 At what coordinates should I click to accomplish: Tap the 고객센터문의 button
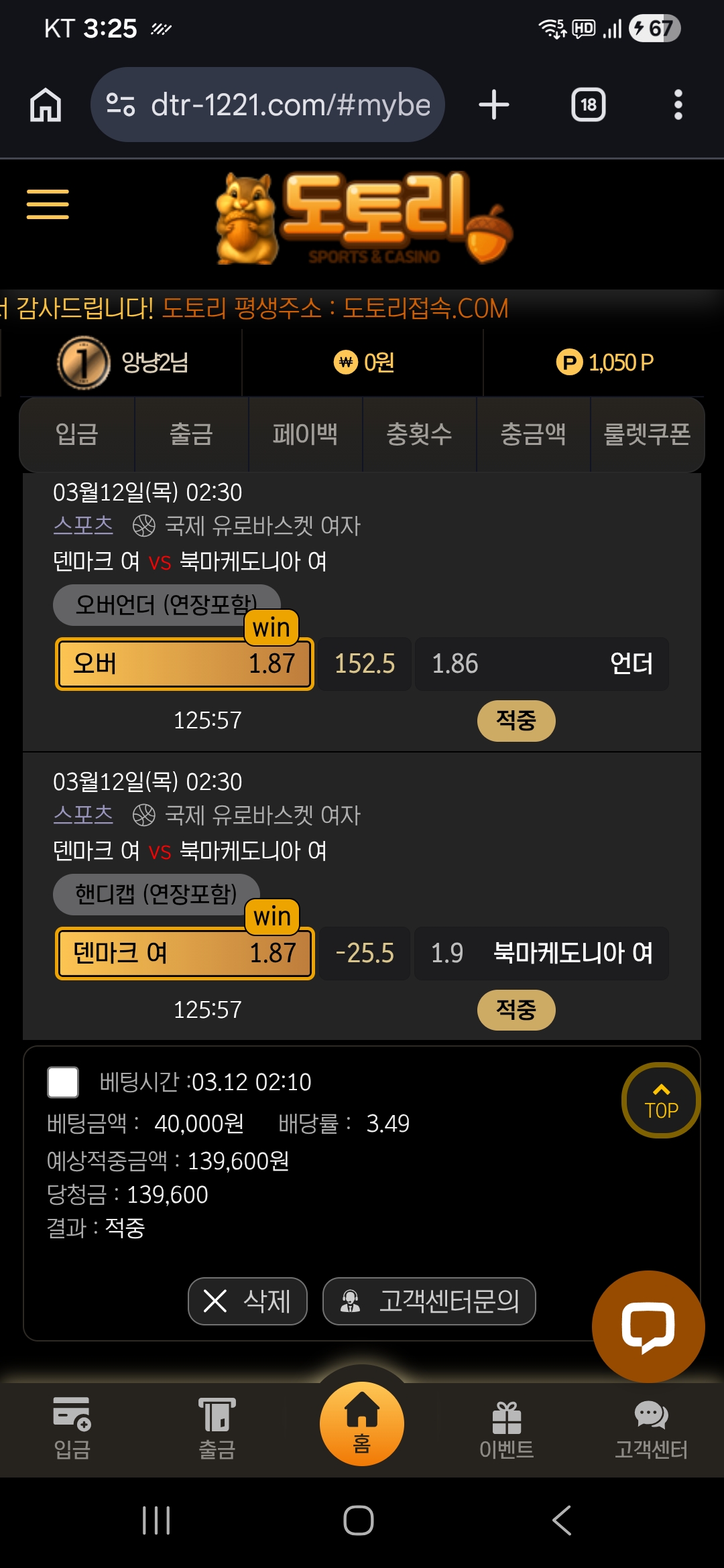click(x=429, y=1301)
